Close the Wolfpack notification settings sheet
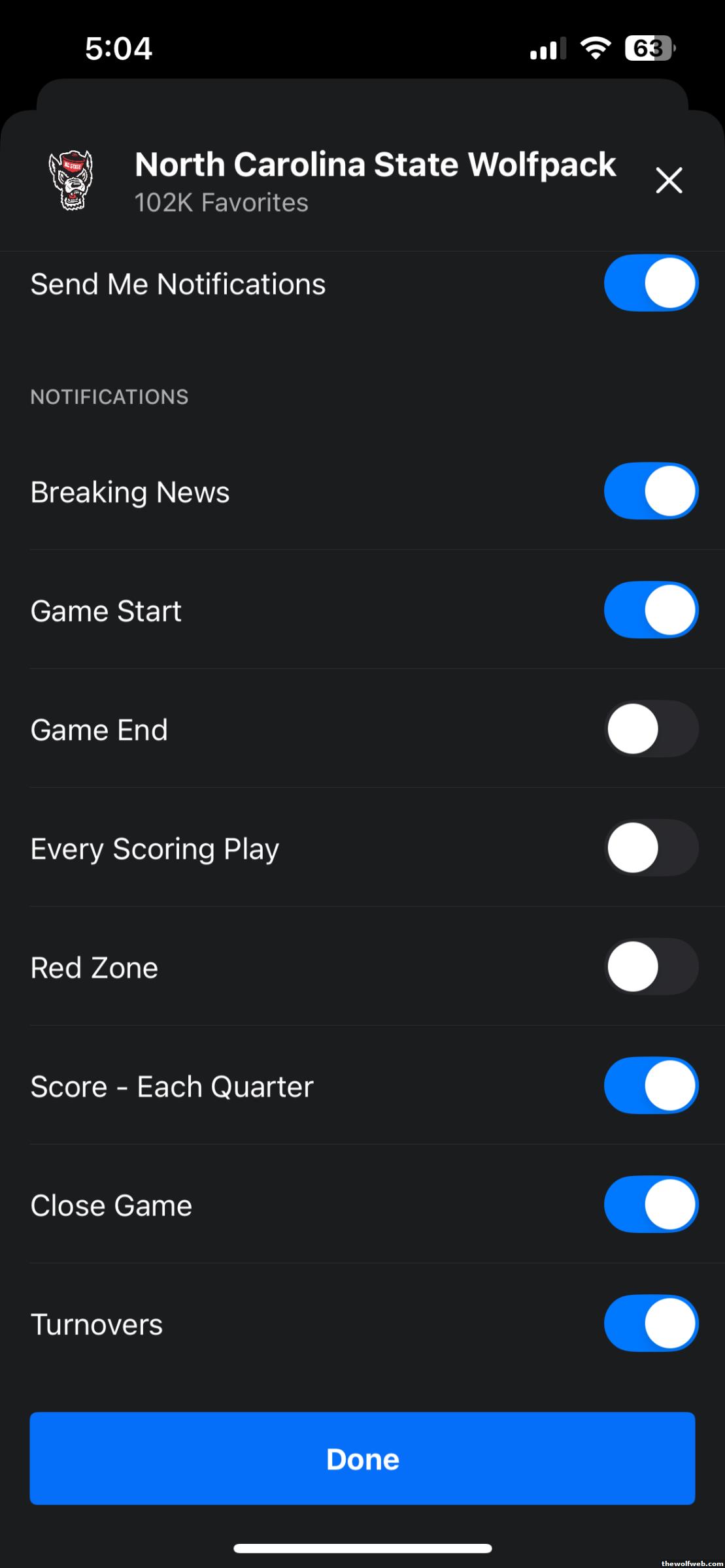The height and width of the screenshot is (1568, 725). [668, 180]
